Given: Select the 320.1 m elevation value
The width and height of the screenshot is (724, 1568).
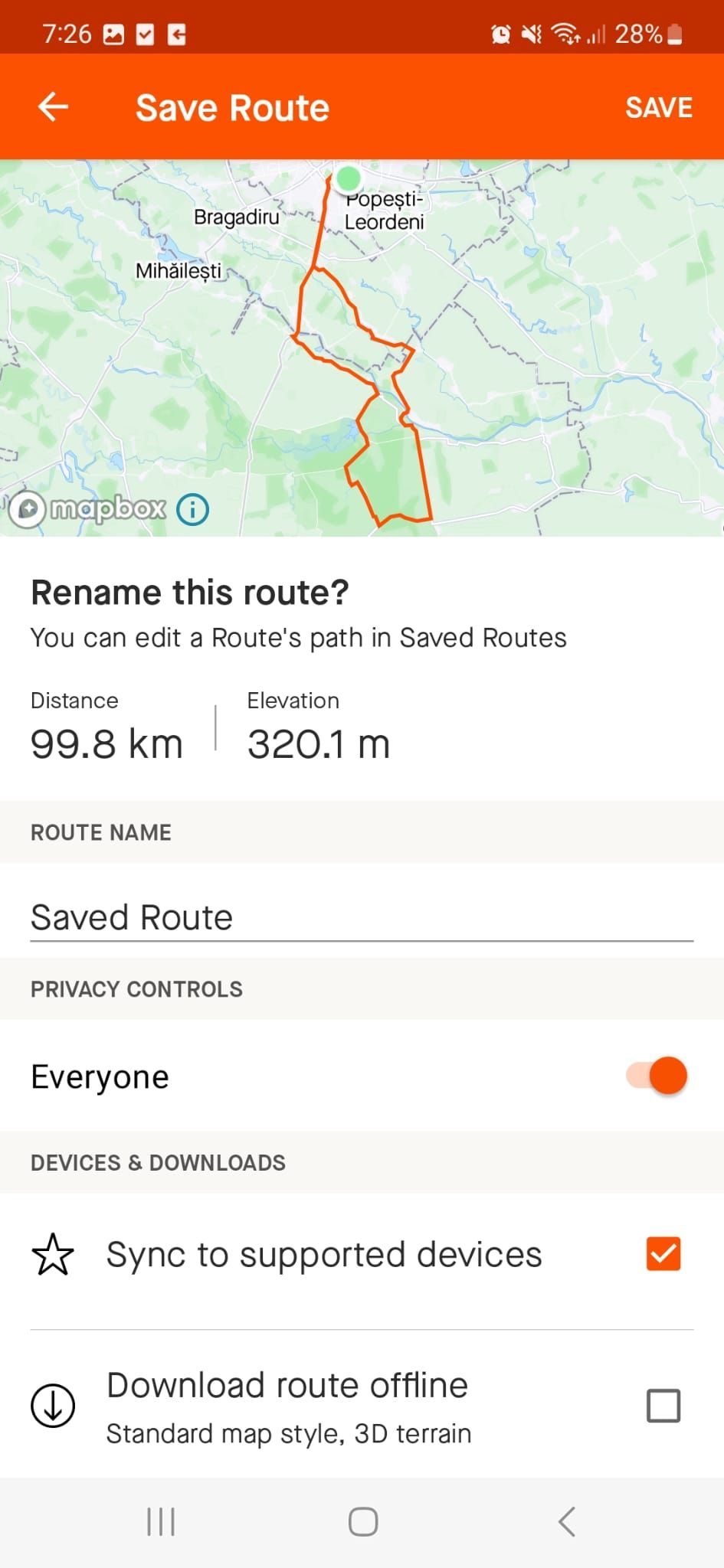Looking at the screenshot, I should pos(319,741).
